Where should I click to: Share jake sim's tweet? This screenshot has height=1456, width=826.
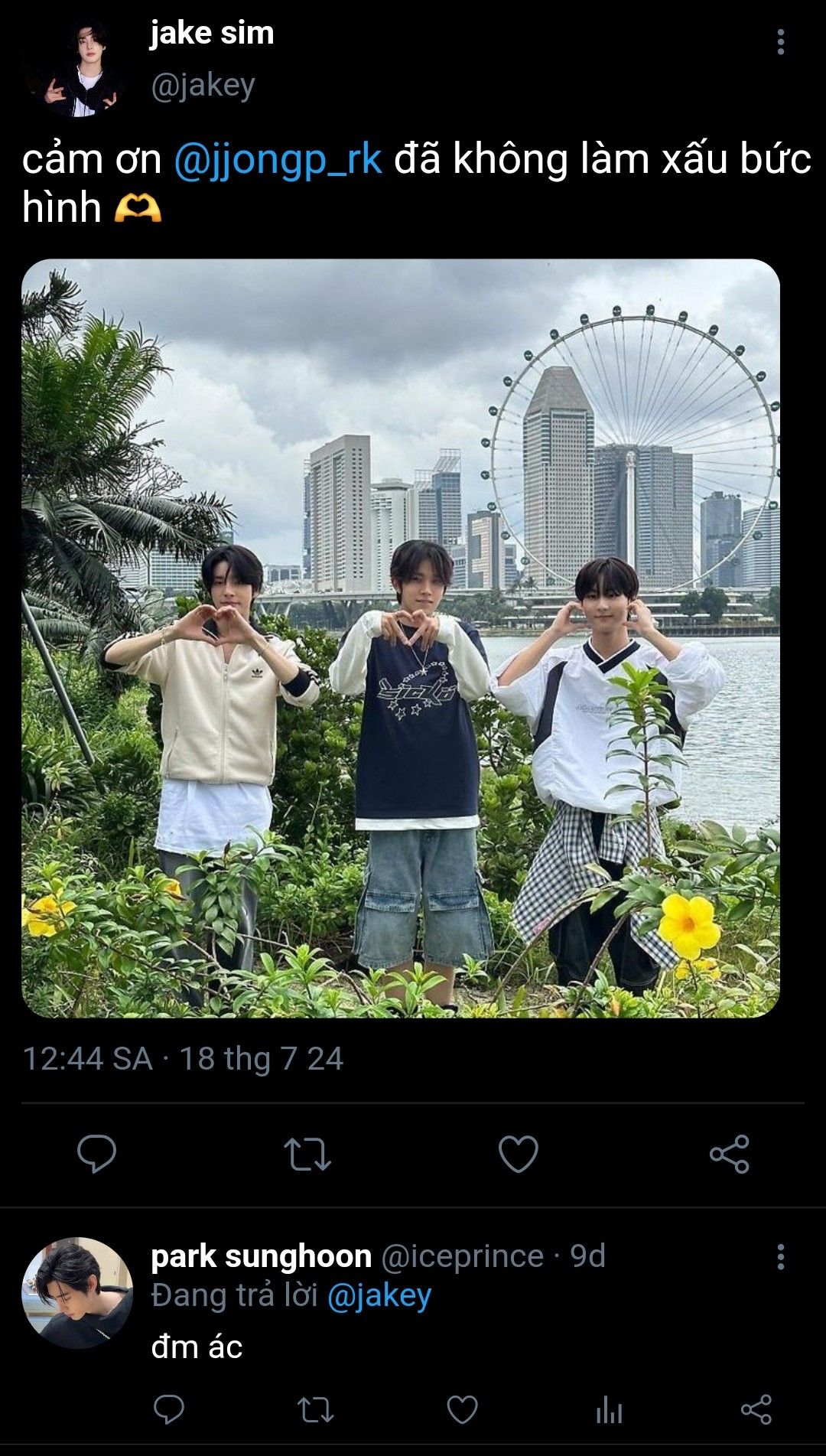(730, 1154)
